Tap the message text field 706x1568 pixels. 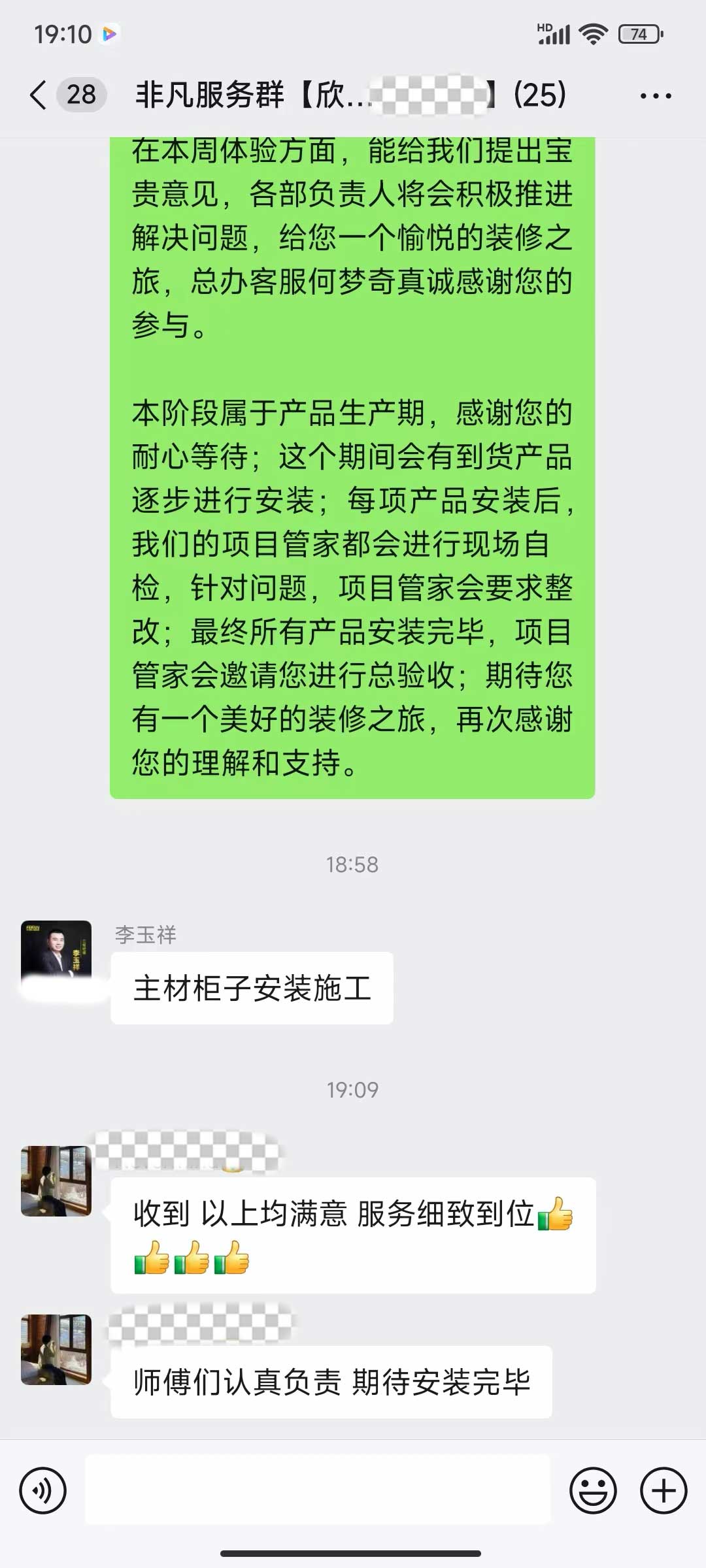pos(318,1490)
